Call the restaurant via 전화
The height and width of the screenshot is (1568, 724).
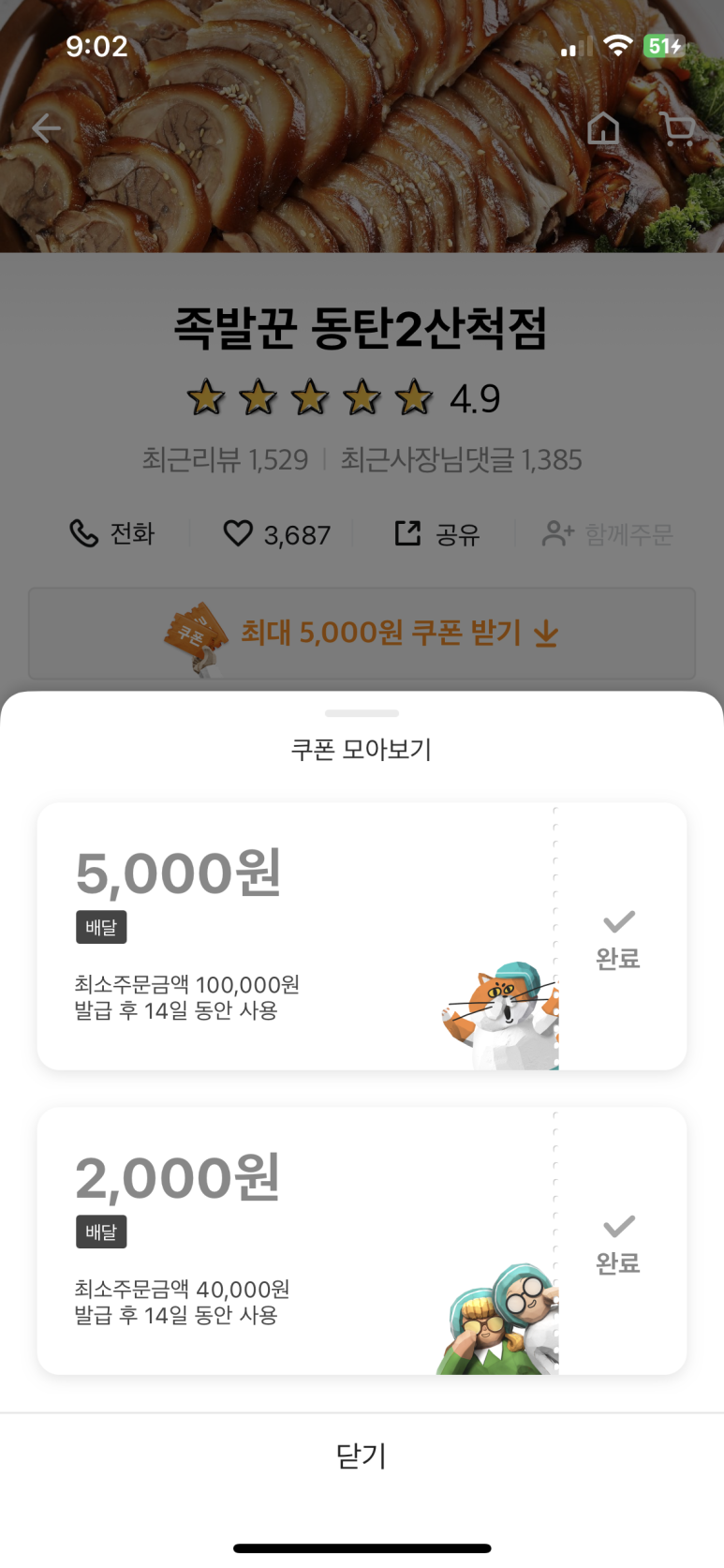point(111,533)
